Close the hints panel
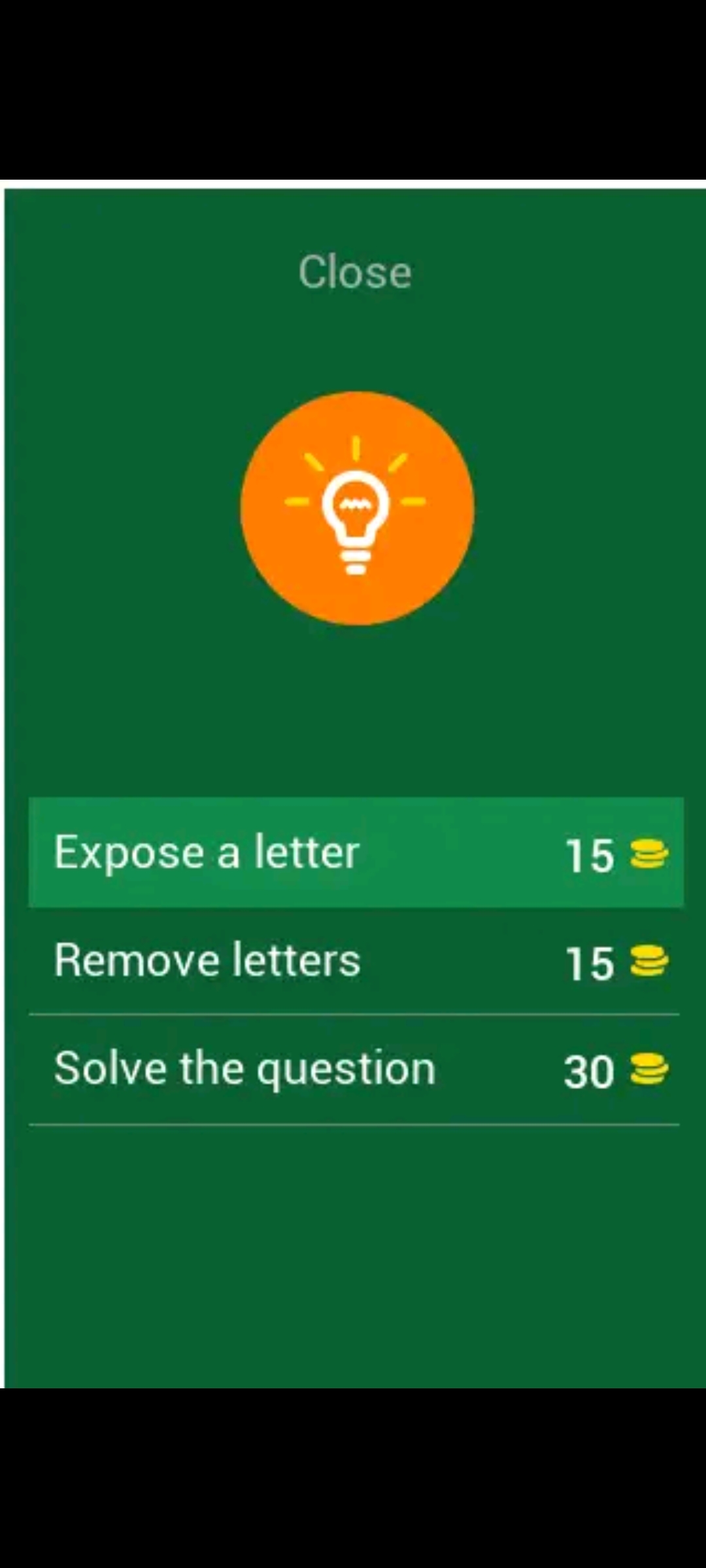 tap(355, 272)
